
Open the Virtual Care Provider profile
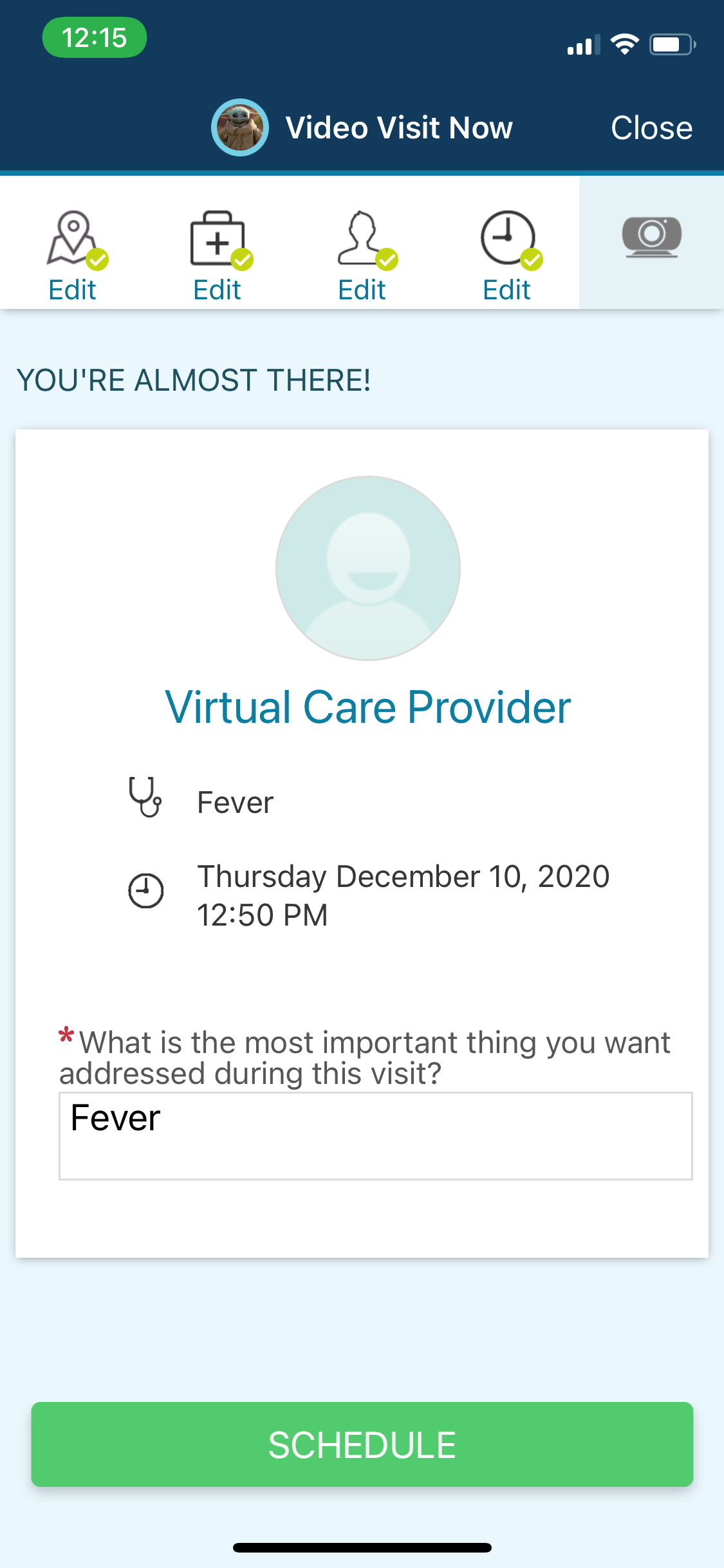[367, 707]
